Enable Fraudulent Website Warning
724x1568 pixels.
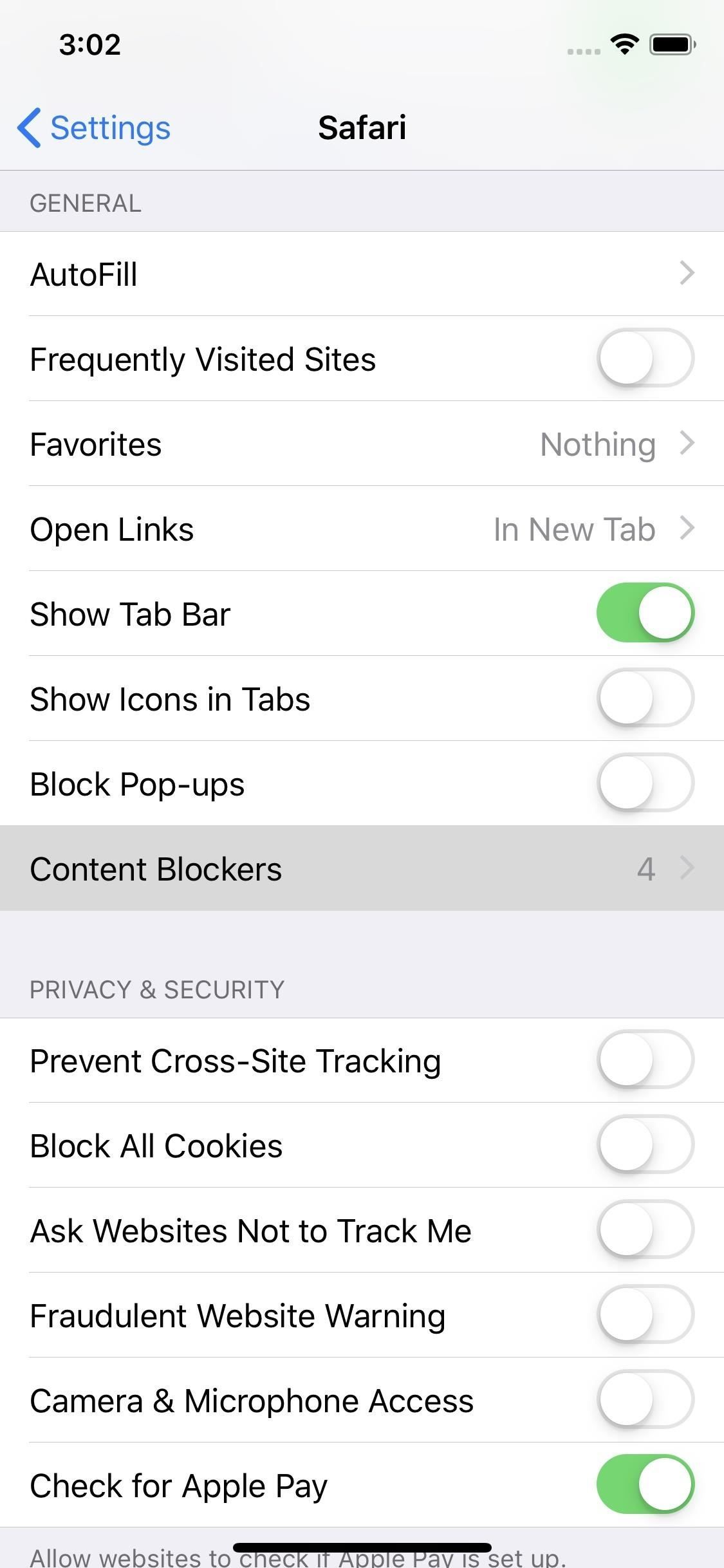pos(645,1314)
